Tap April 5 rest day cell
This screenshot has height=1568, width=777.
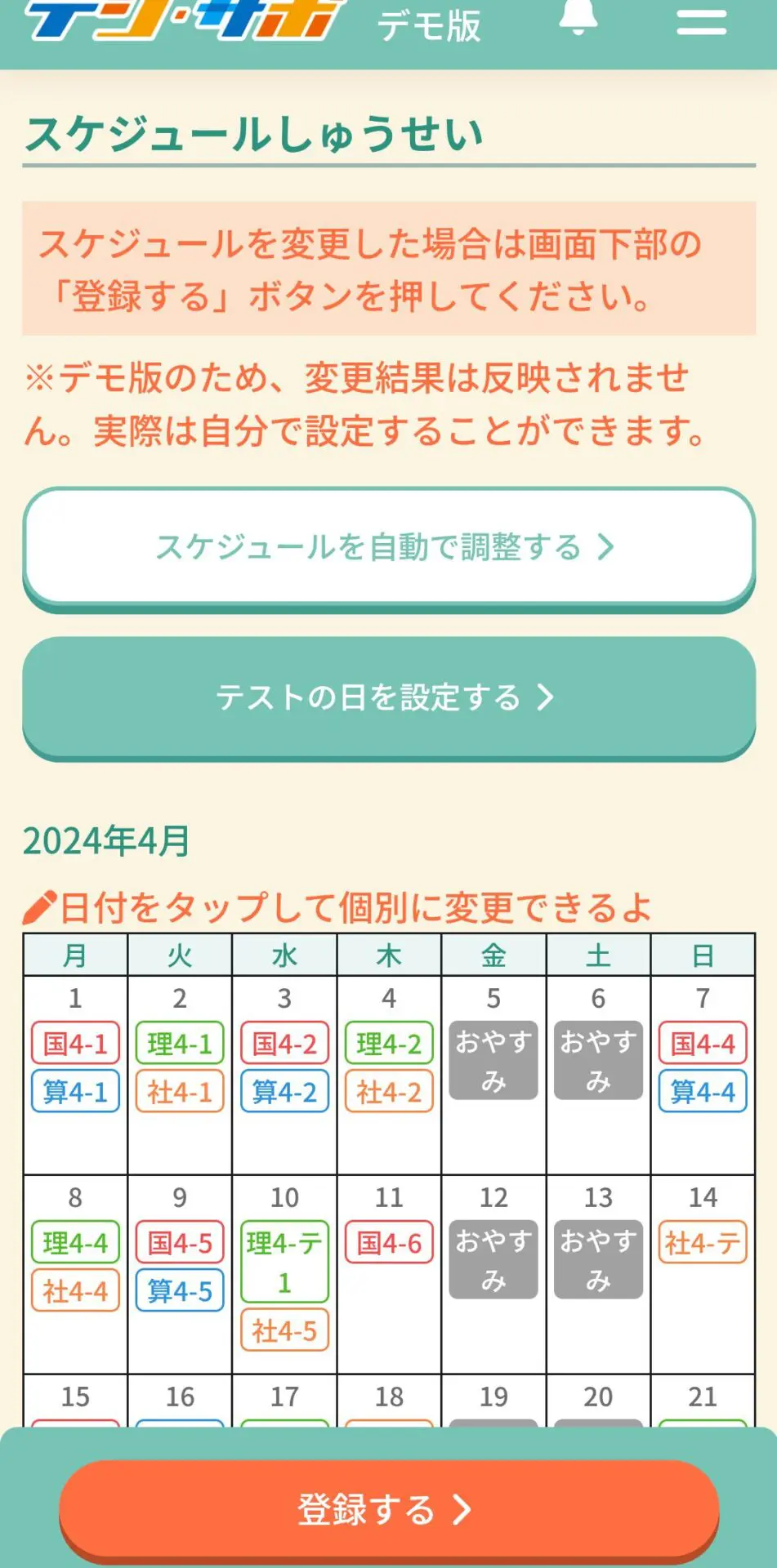pyautogui.click(x=493, y=1075)
